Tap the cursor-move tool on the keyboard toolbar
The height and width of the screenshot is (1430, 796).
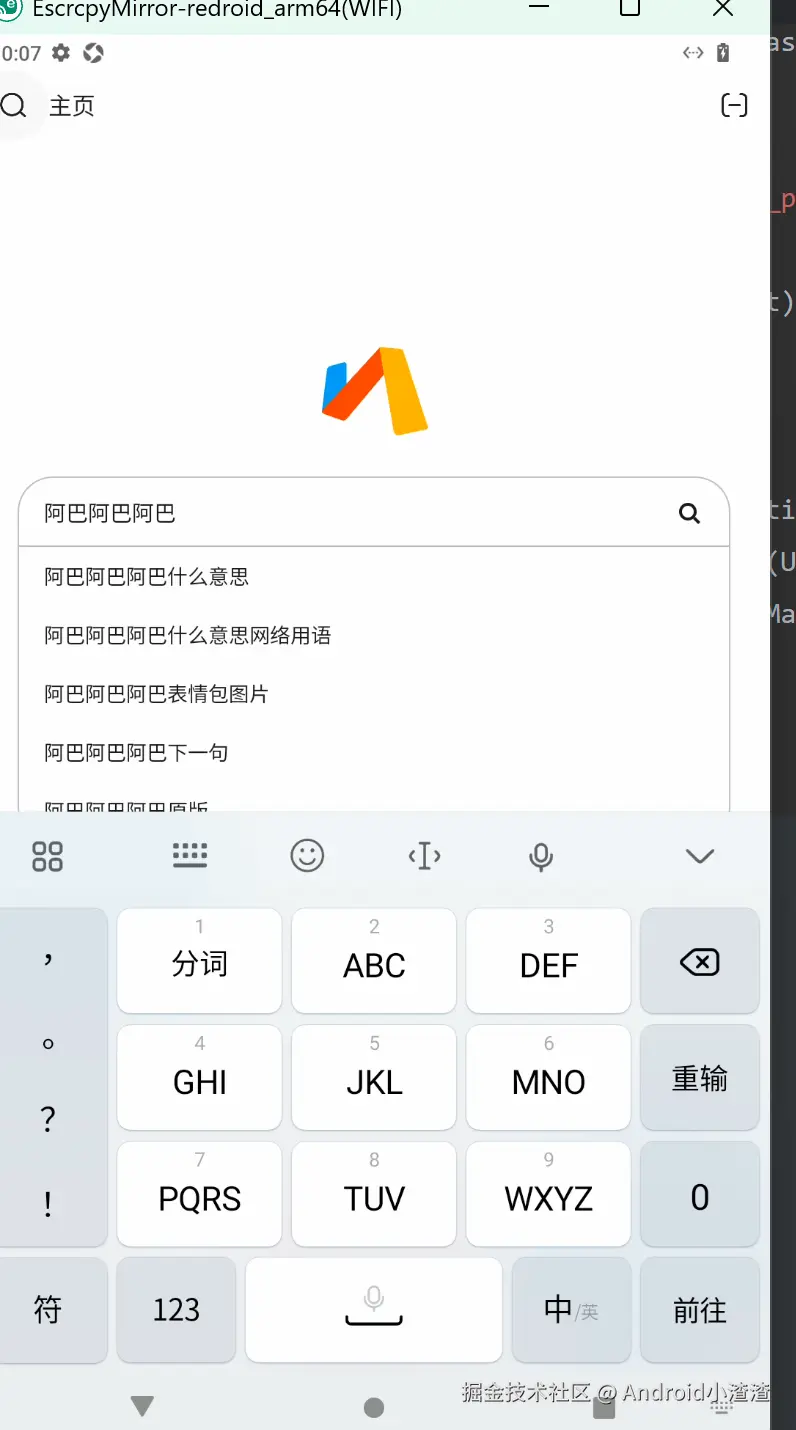pyautogui.click(x=424, y=856)
